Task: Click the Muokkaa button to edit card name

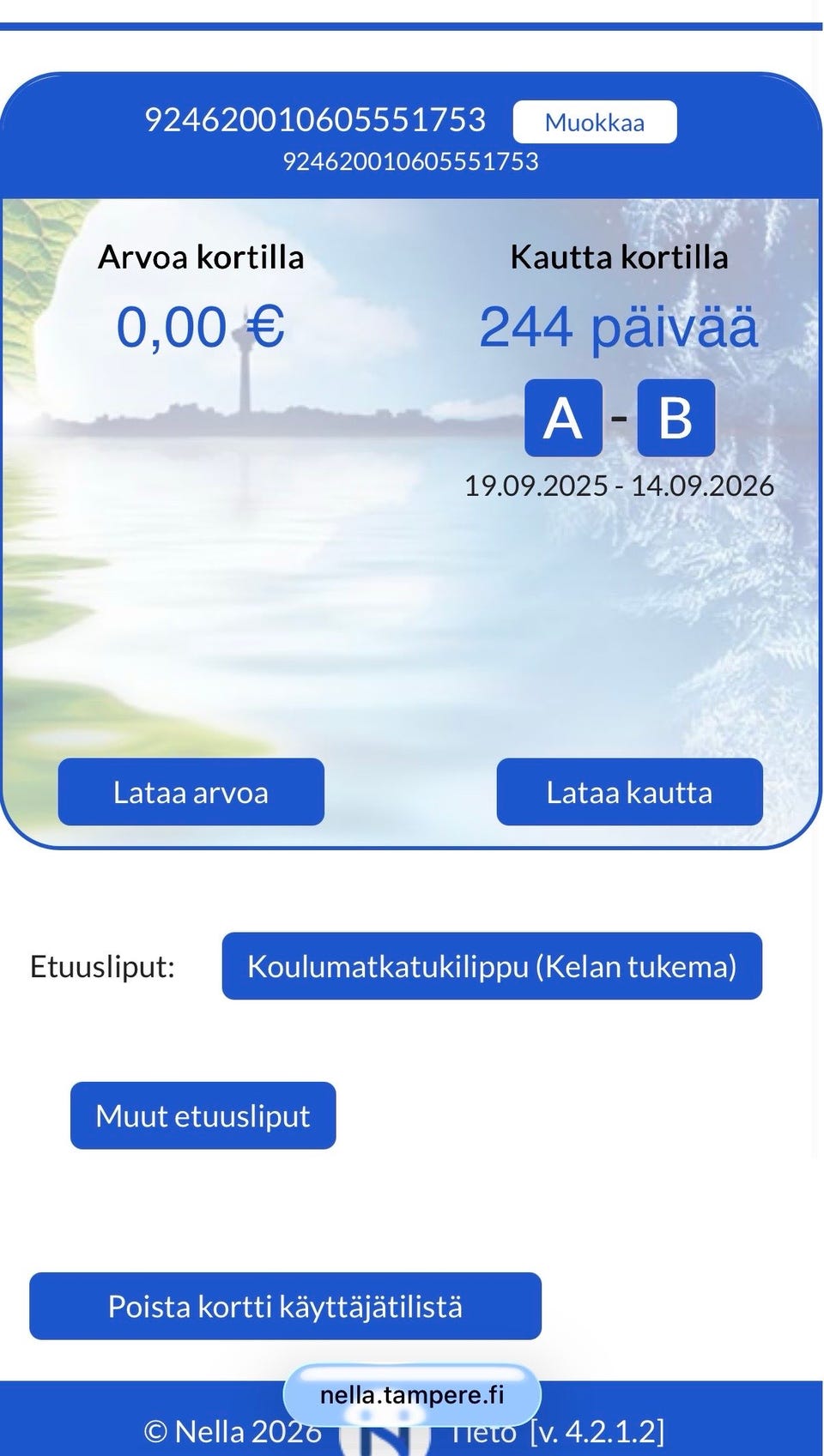Action: 594,122
